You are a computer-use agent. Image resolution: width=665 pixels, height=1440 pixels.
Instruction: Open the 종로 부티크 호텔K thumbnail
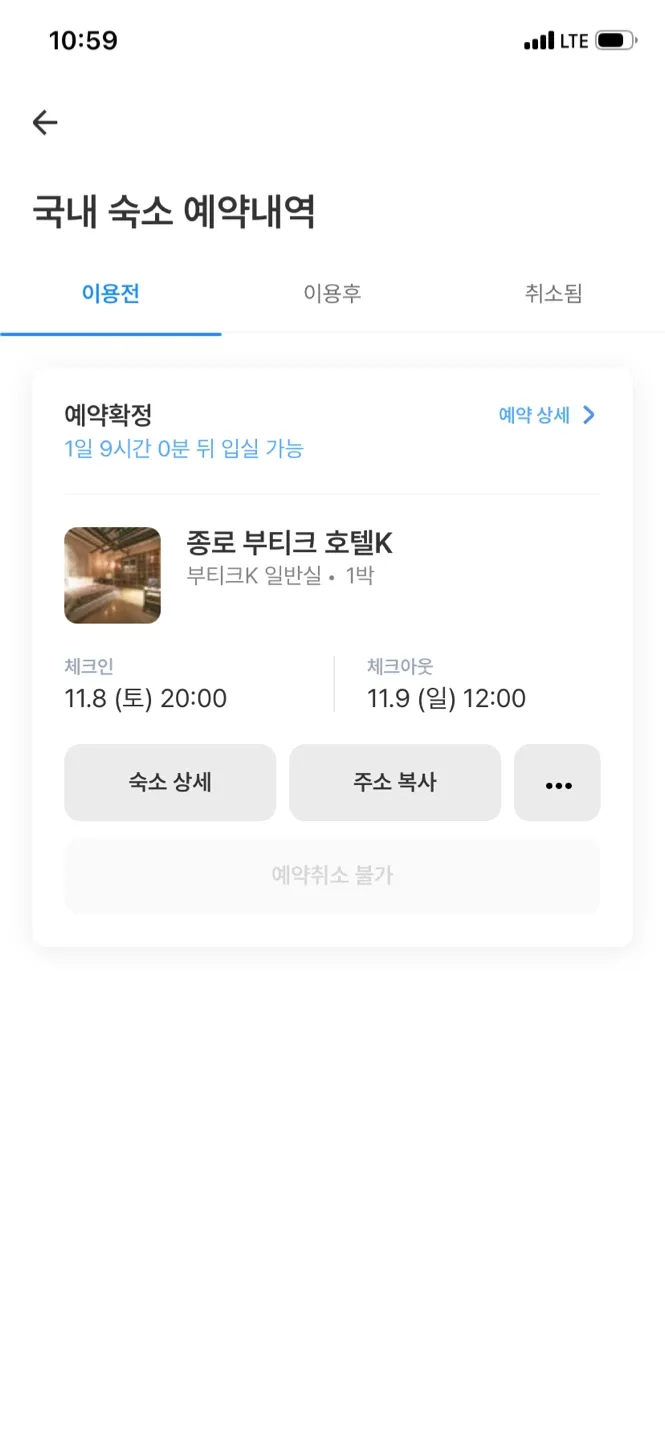(112, 575)
